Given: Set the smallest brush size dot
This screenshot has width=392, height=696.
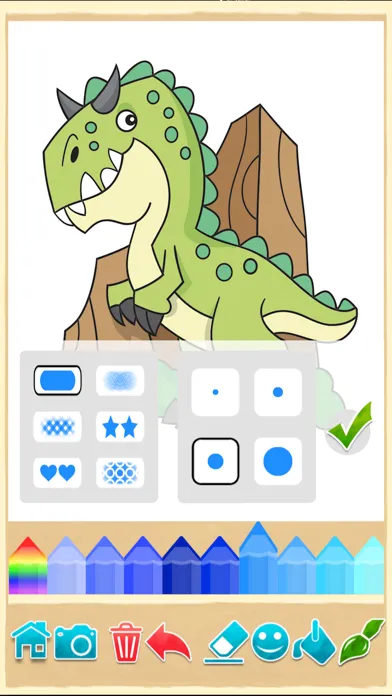Looking at the screenshot, I should pos(215,392).
